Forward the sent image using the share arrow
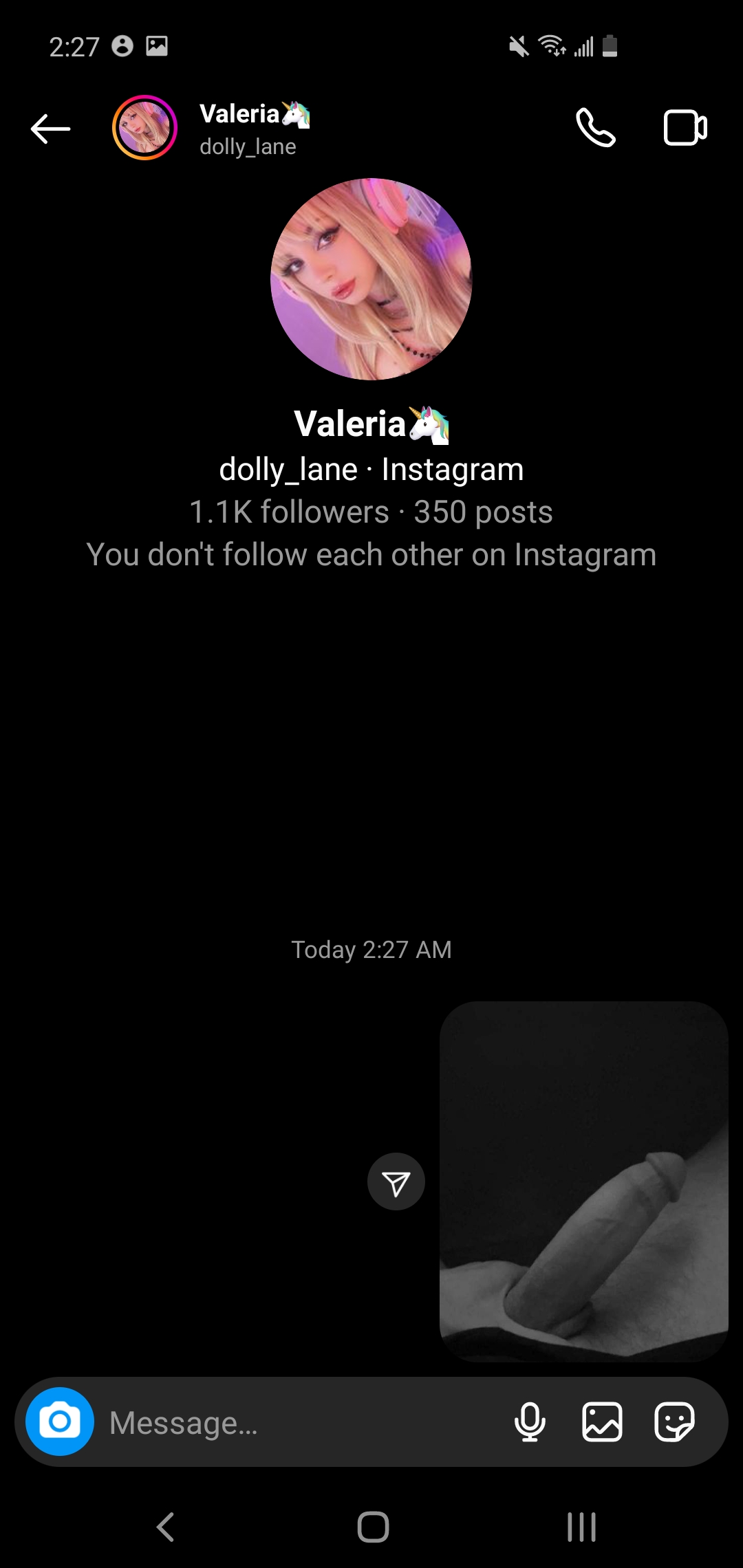 396,1182
